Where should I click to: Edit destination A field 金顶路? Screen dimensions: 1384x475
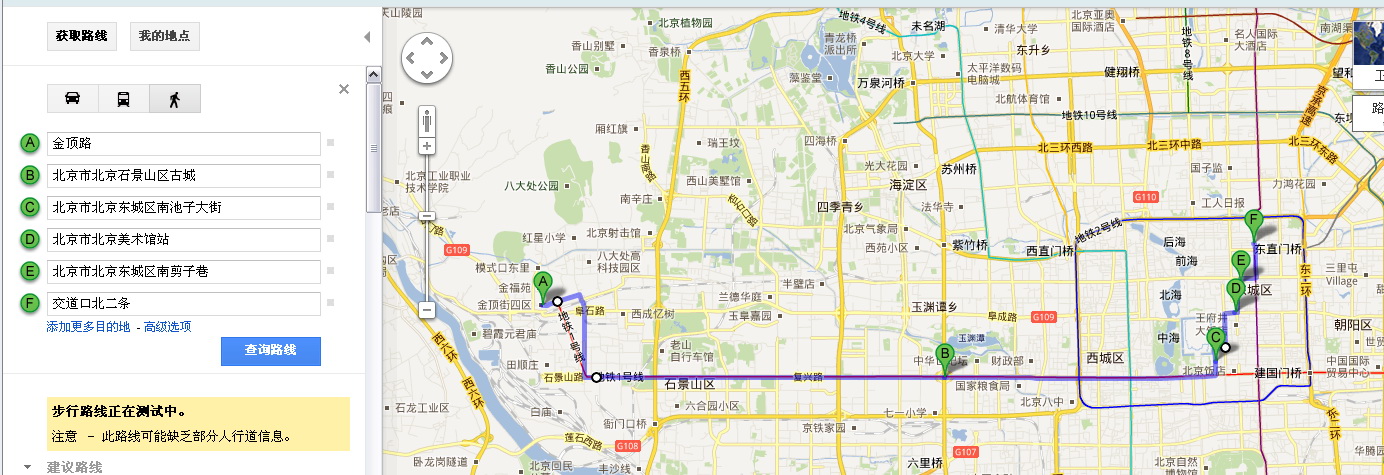pos(184,144)
